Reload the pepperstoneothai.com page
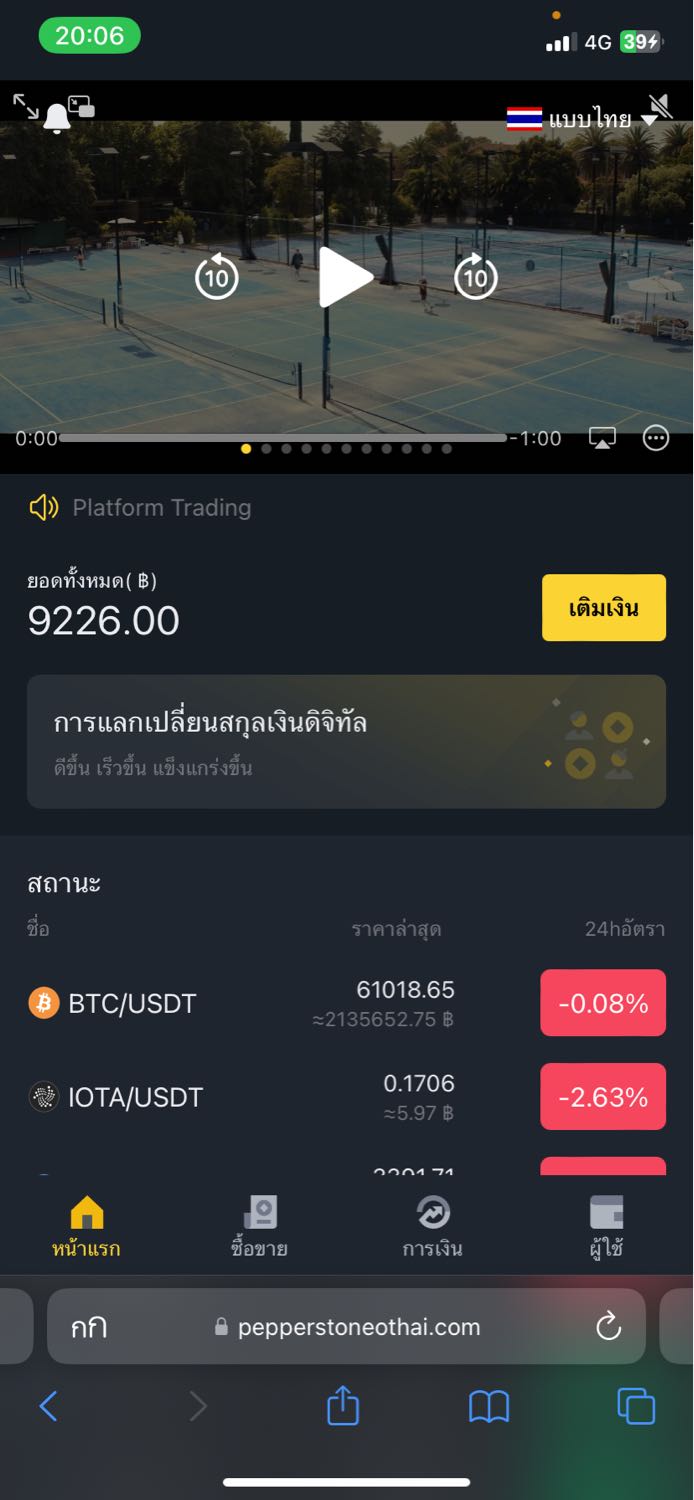694x1500 pixels. (x=608, y=1327)
